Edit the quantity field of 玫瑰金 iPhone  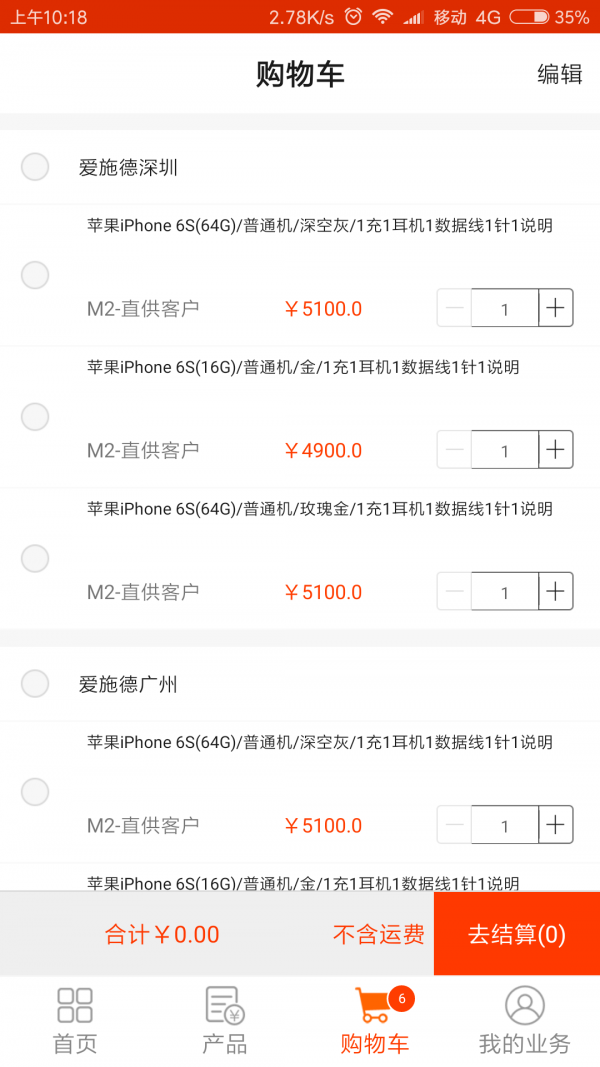(504, 591)
